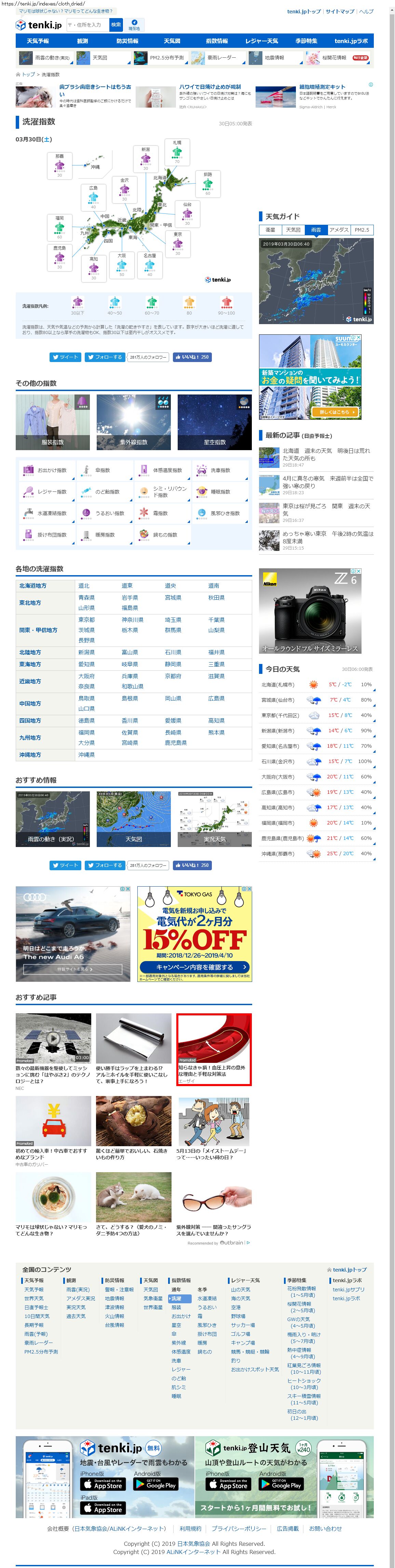Open the 星空指数 tile

(x=214, y=422)
